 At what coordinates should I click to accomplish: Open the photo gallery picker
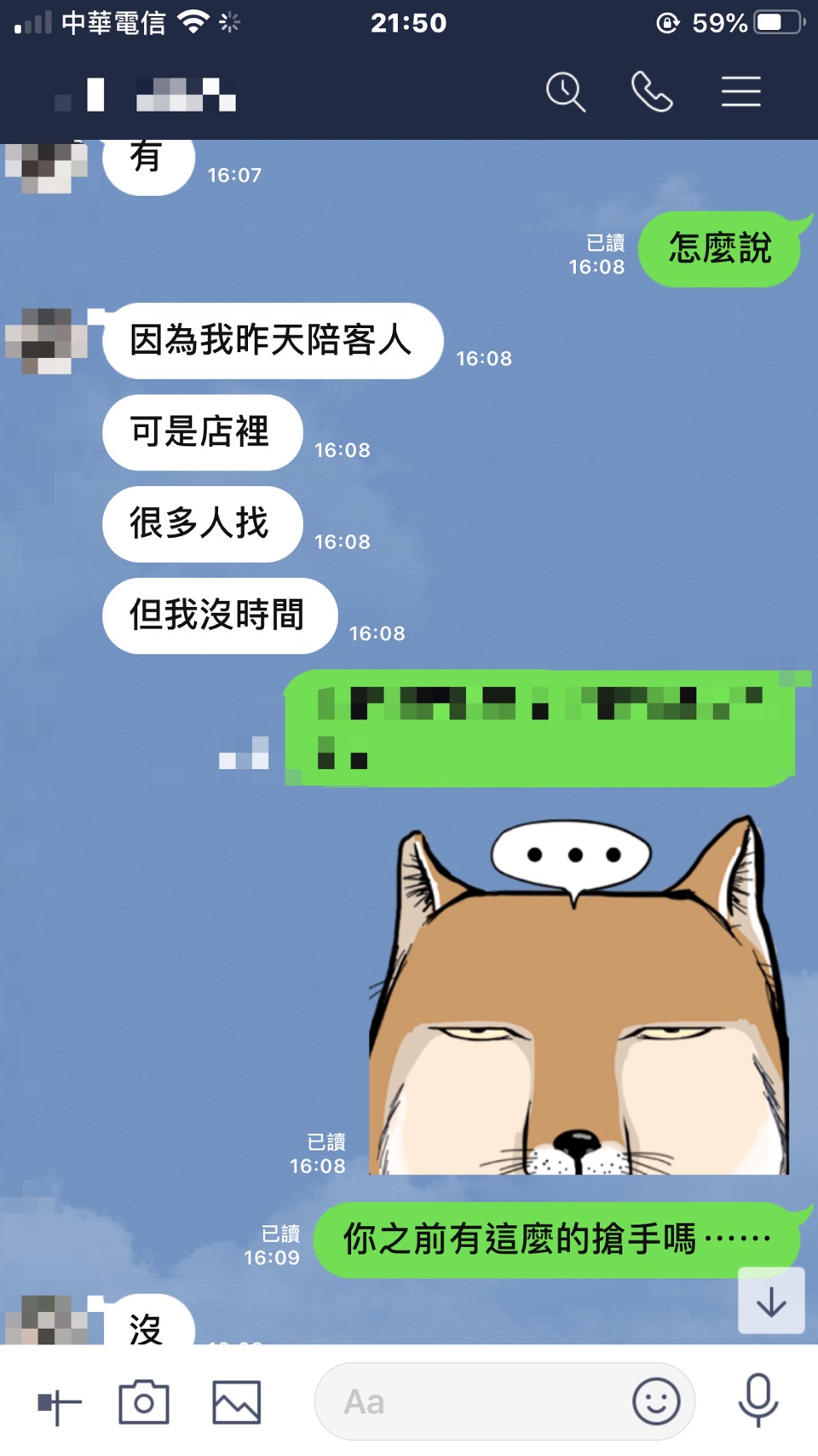236,1402
